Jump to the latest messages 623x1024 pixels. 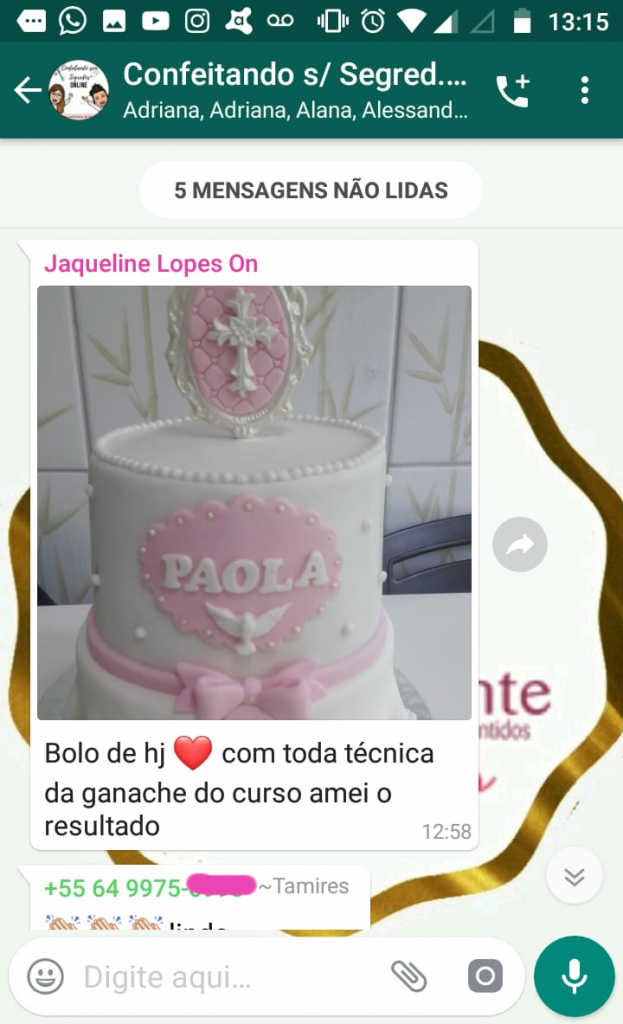(x=574, y=876)
